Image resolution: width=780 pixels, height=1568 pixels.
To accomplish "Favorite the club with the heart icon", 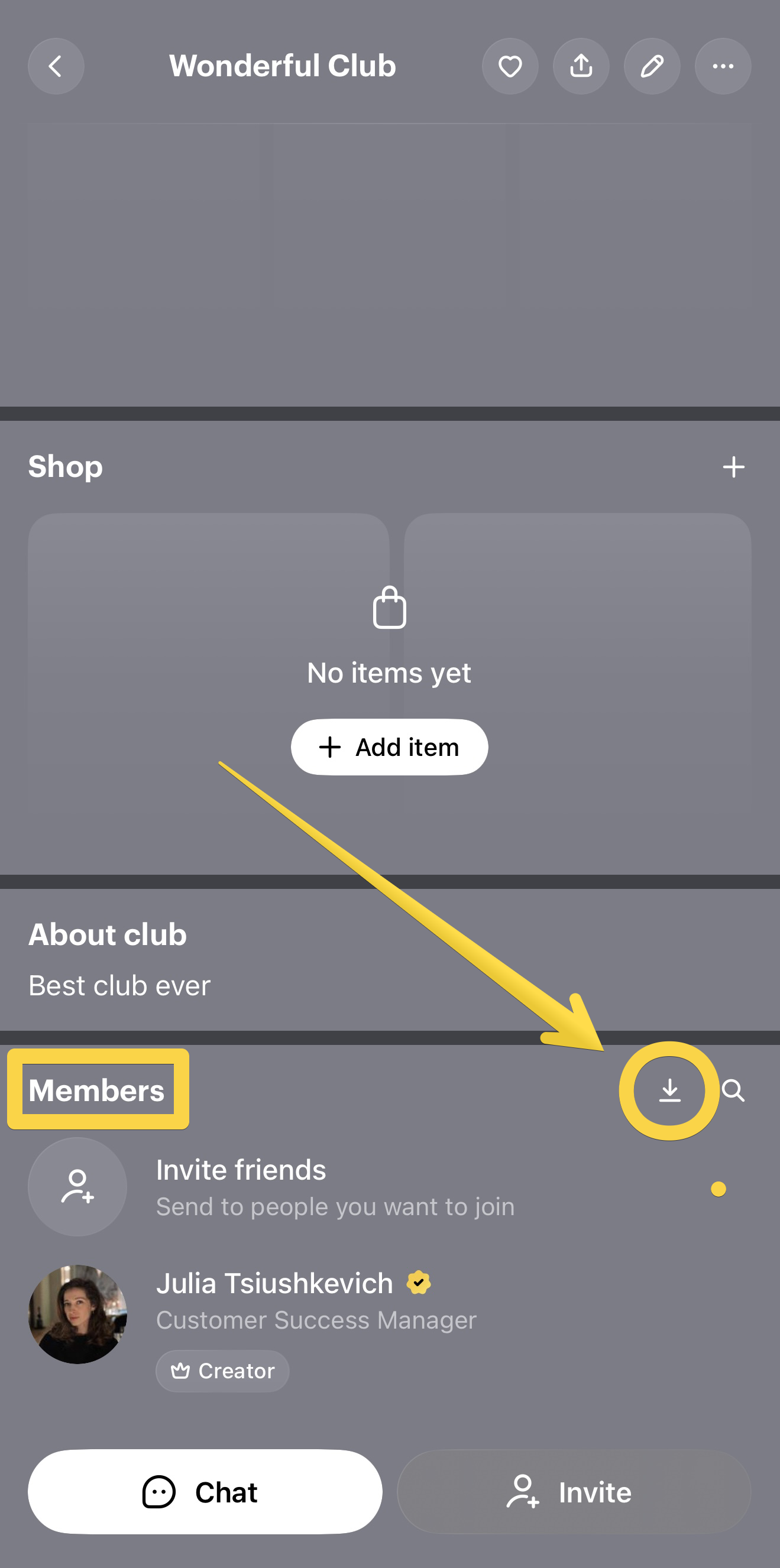I will pyautogui.click(x=510, y=66).
